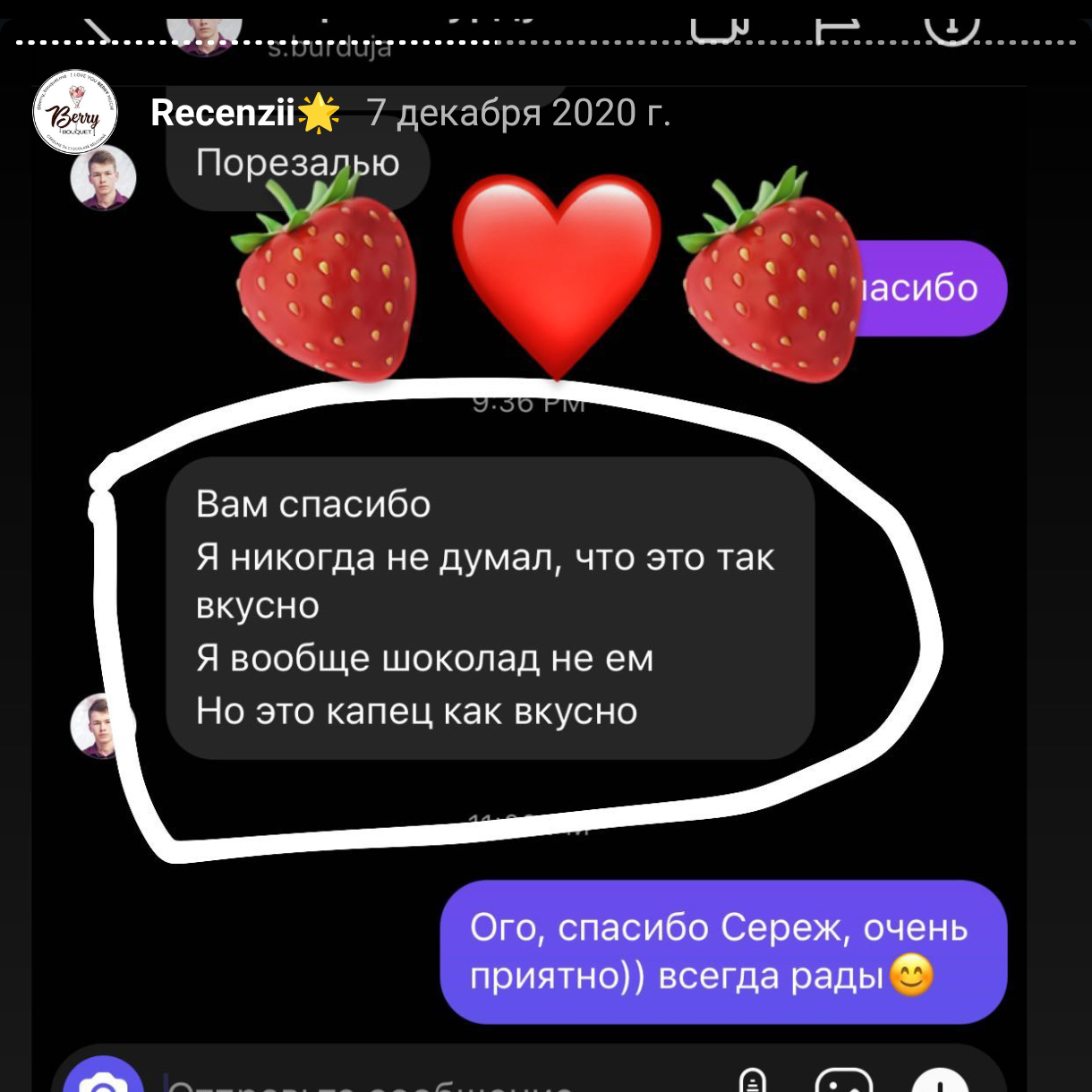Open the Berry Bouquet profile picture
Viewport: 1092px width, 1092px height.
pos(75,113)
